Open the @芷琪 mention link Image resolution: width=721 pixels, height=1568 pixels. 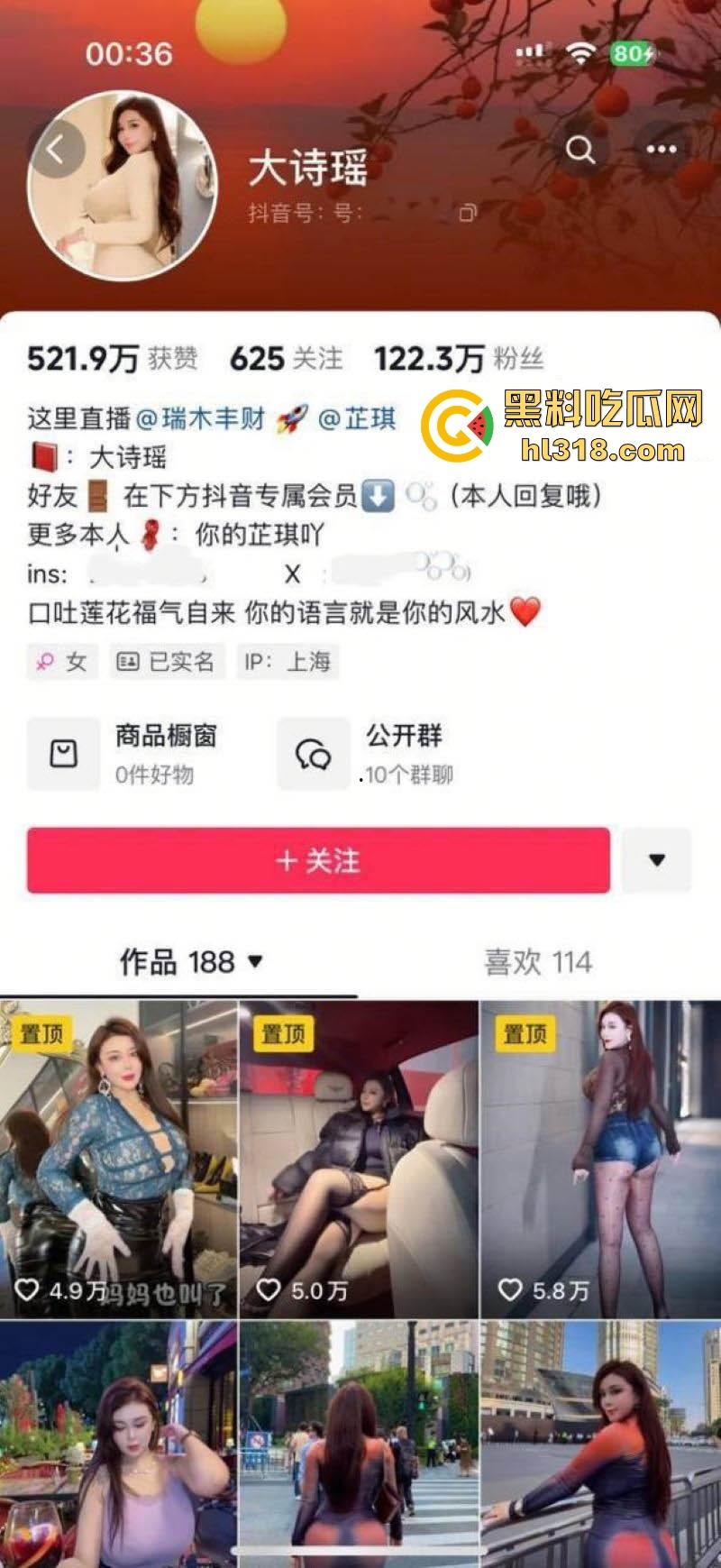click(357, 418)
